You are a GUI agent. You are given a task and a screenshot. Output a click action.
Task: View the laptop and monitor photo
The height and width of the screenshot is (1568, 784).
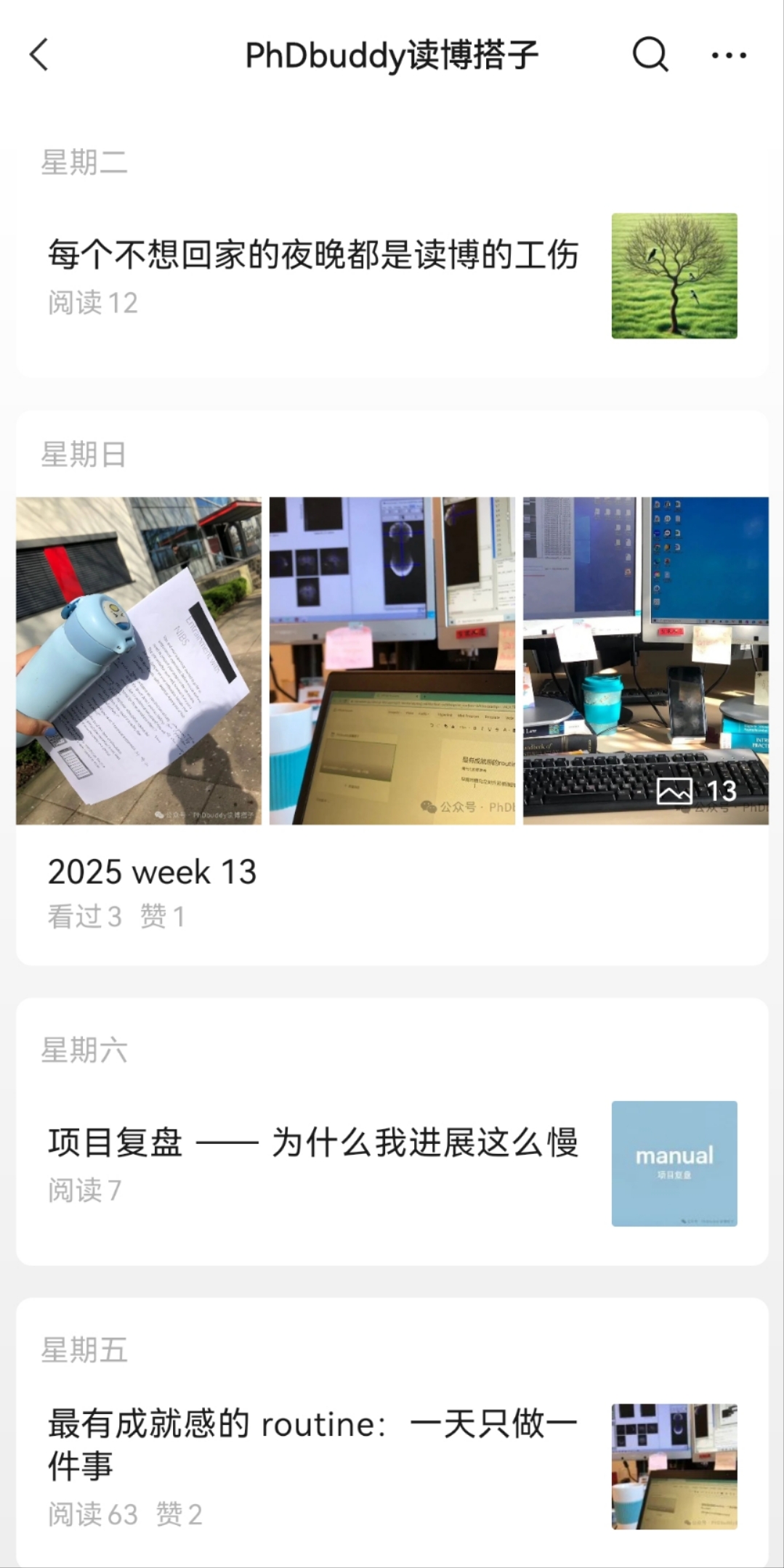click(x=392, y=660)
